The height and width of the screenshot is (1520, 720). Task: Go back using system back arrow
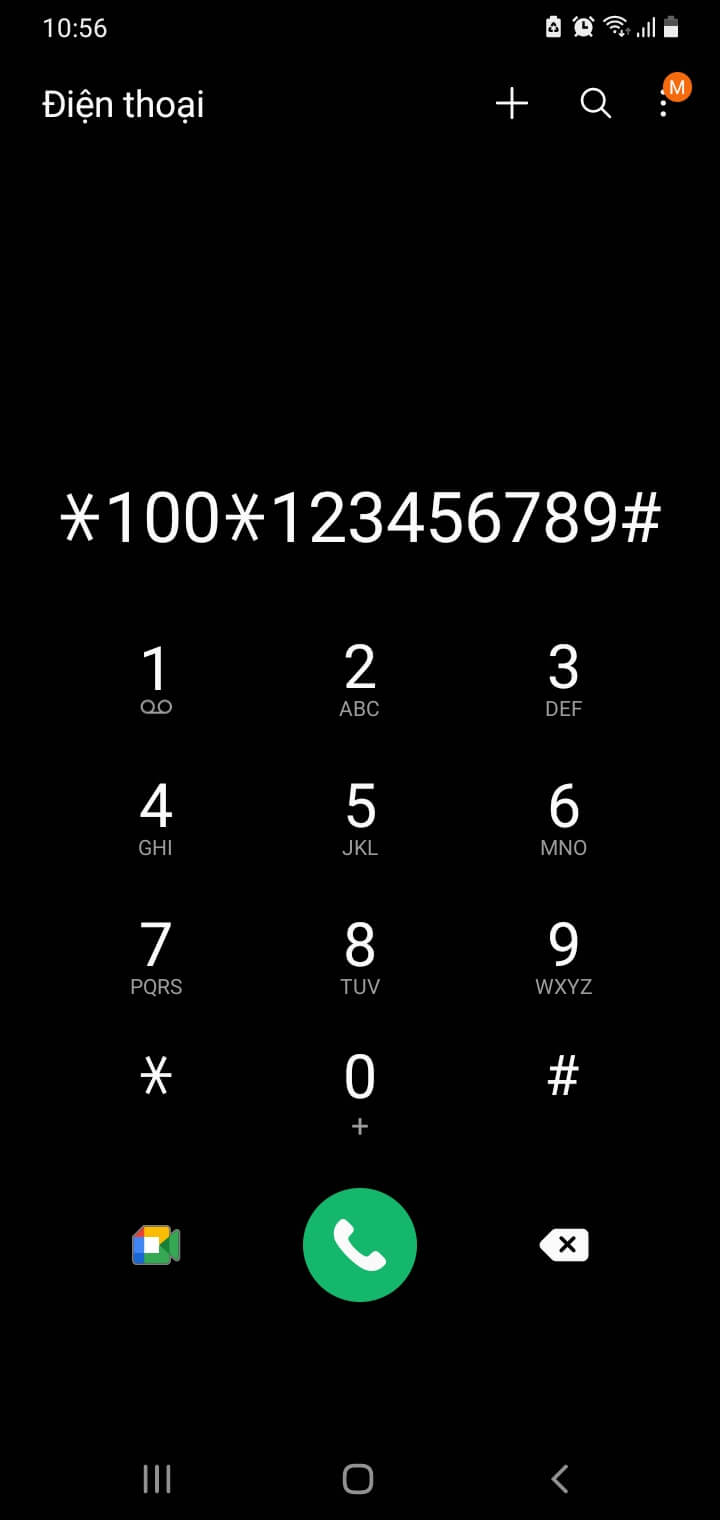click(560, 1479)
